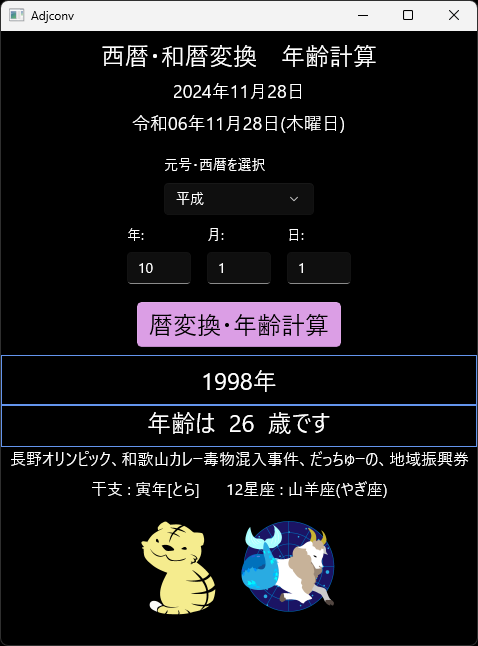Close the Adjconv window
This screenshot has width=478, height=646.
454,15
